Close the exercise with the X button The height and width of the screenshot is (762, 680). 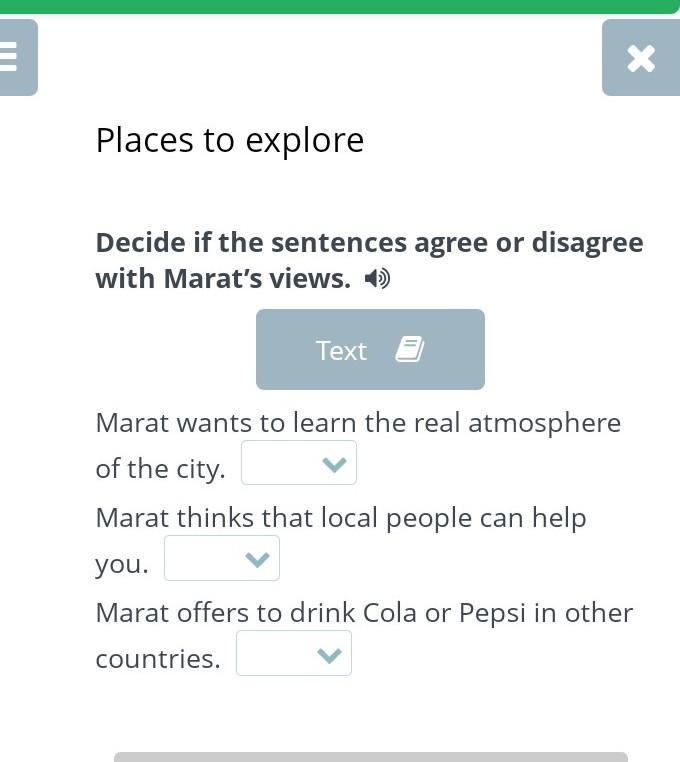click(641, 58)
